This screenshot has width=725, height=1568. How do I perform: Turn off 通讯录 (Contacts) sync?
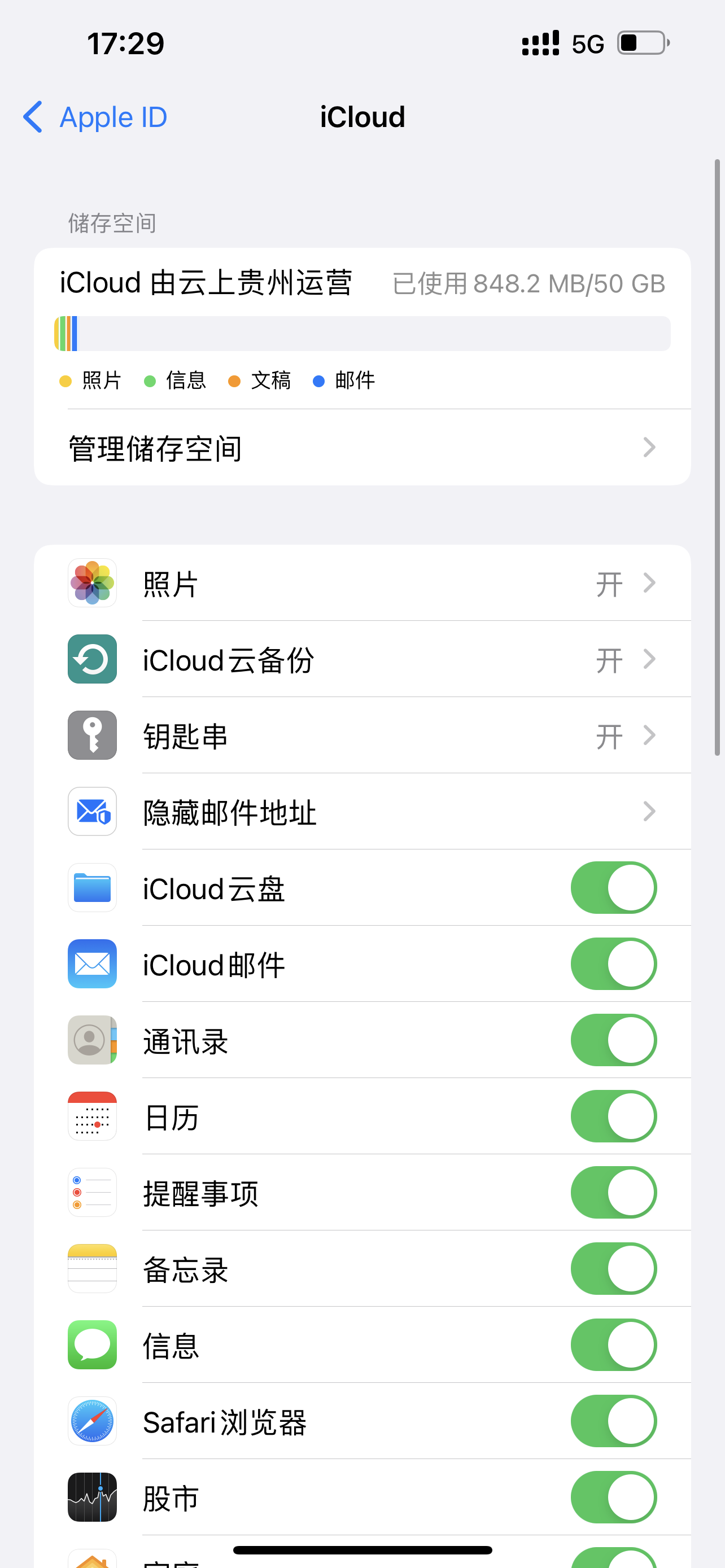(613, 1040)
